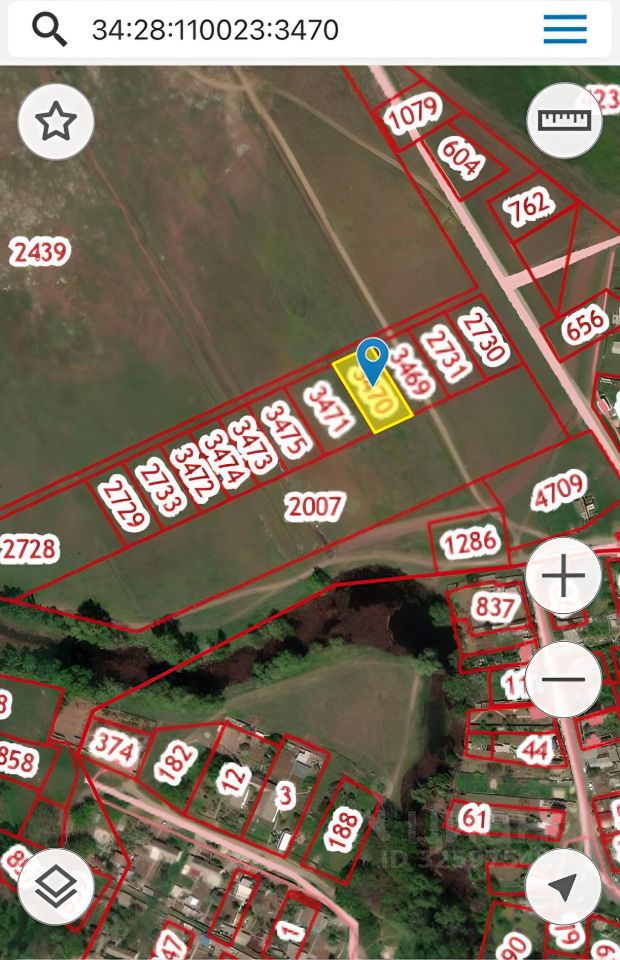Screen dimensions: 620x960
Task: Open the hamburger menu
Action: pos(565,30)
